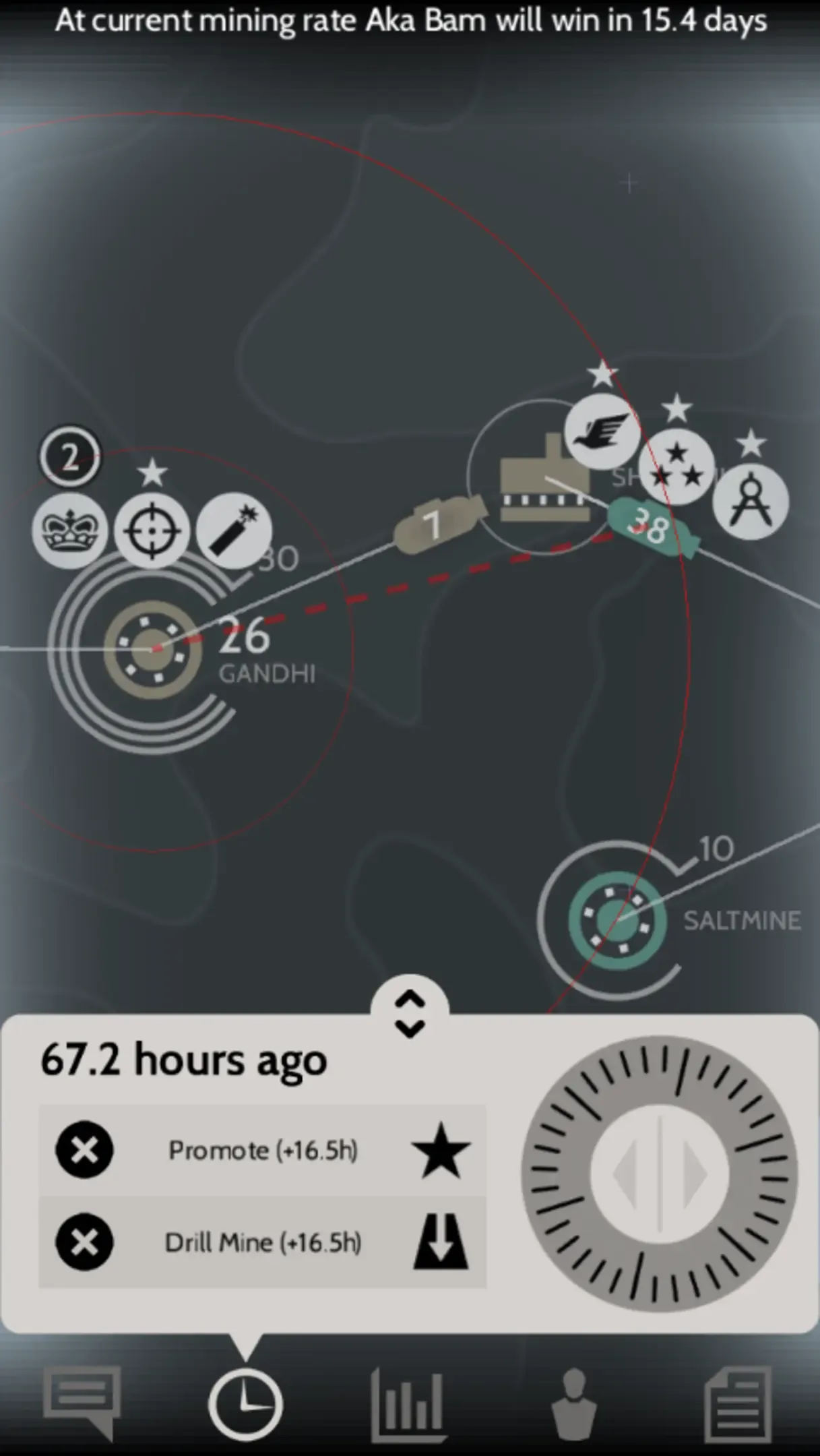
Task: Toggle the panel expand/collapse chevrons
Action: click(x=409, y=1013)
